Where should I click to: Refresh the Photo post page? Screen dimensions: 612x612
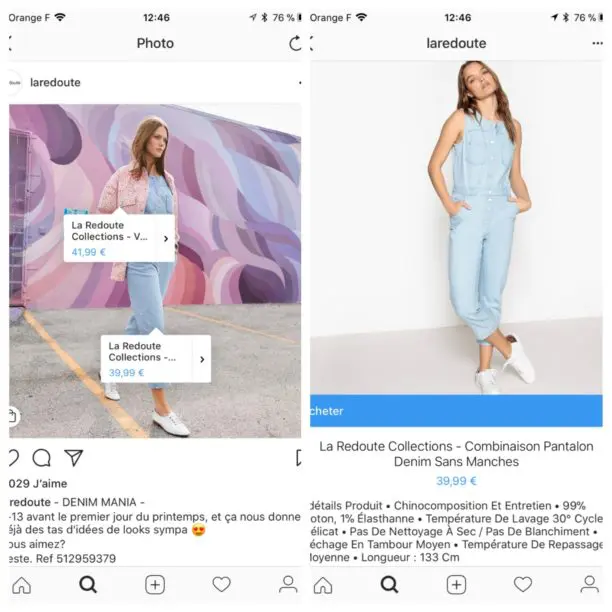click(295, 43)
